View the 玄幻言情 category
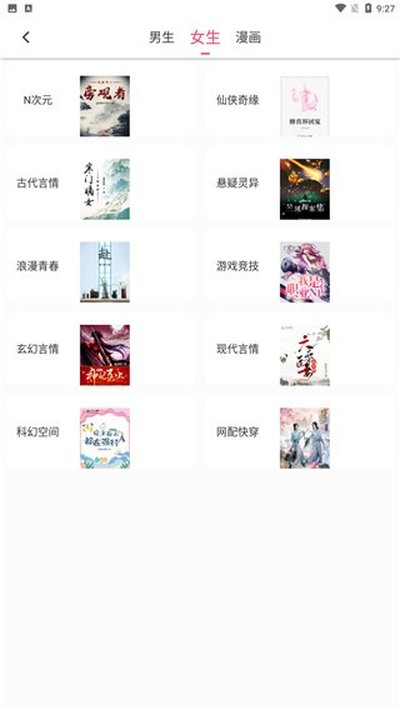The image size is (400, 710). click(100, 349)
